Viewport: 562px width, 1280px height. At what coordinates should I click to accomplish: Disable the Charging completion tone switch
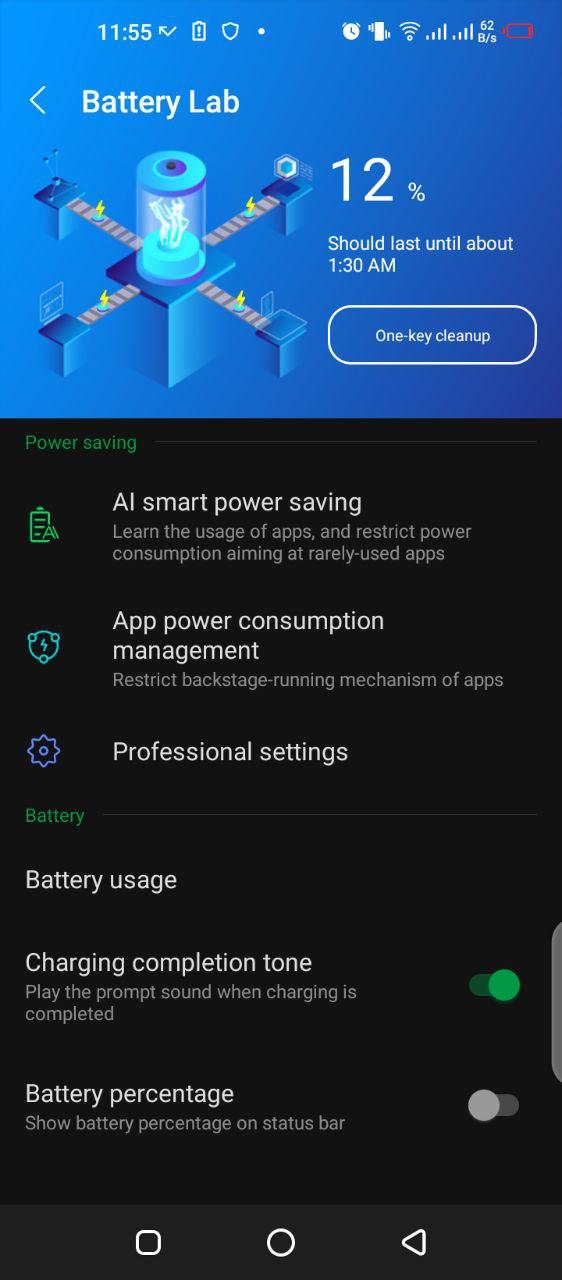click(494, 985)
